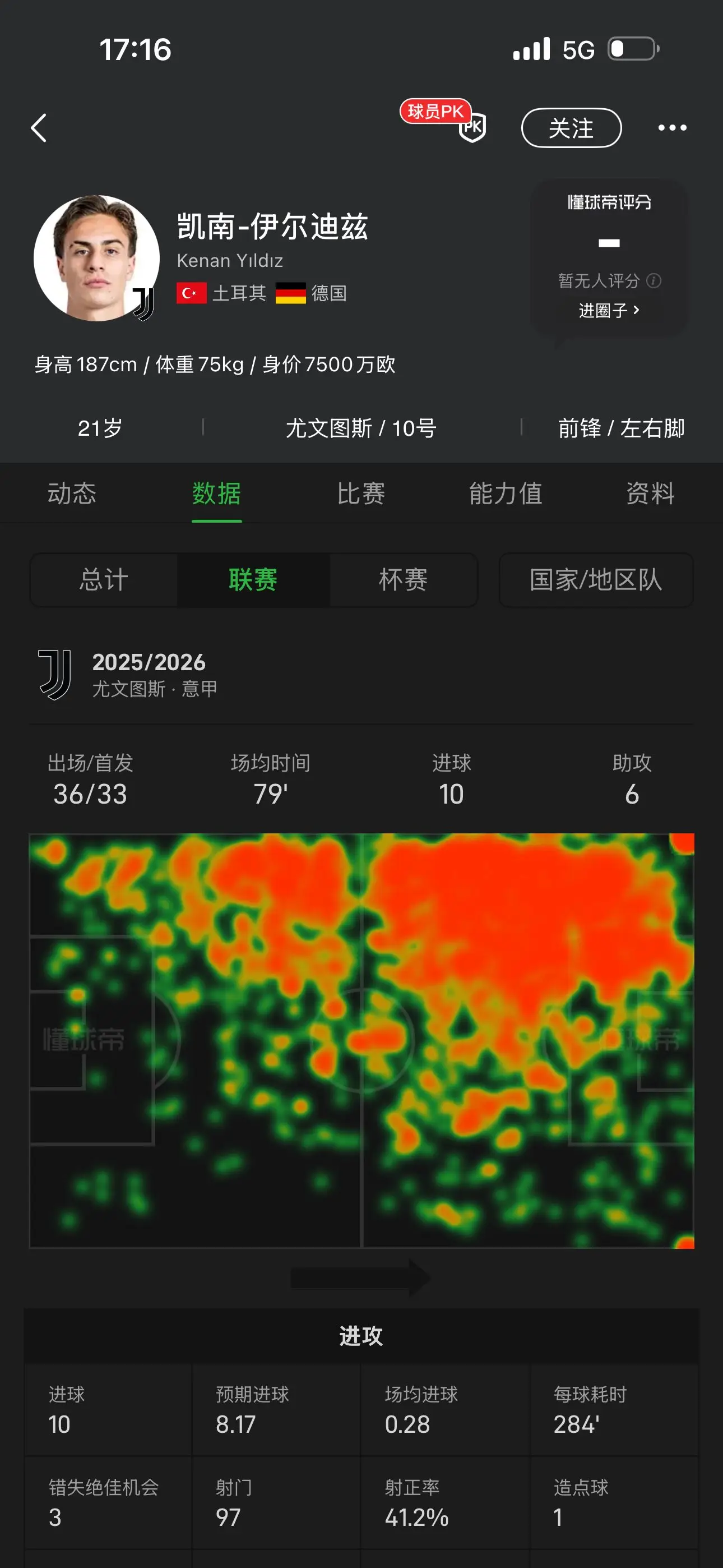This screenshot has height=1568, width=723.
Task: Tap the 关注 follow button
Action: 571,128
